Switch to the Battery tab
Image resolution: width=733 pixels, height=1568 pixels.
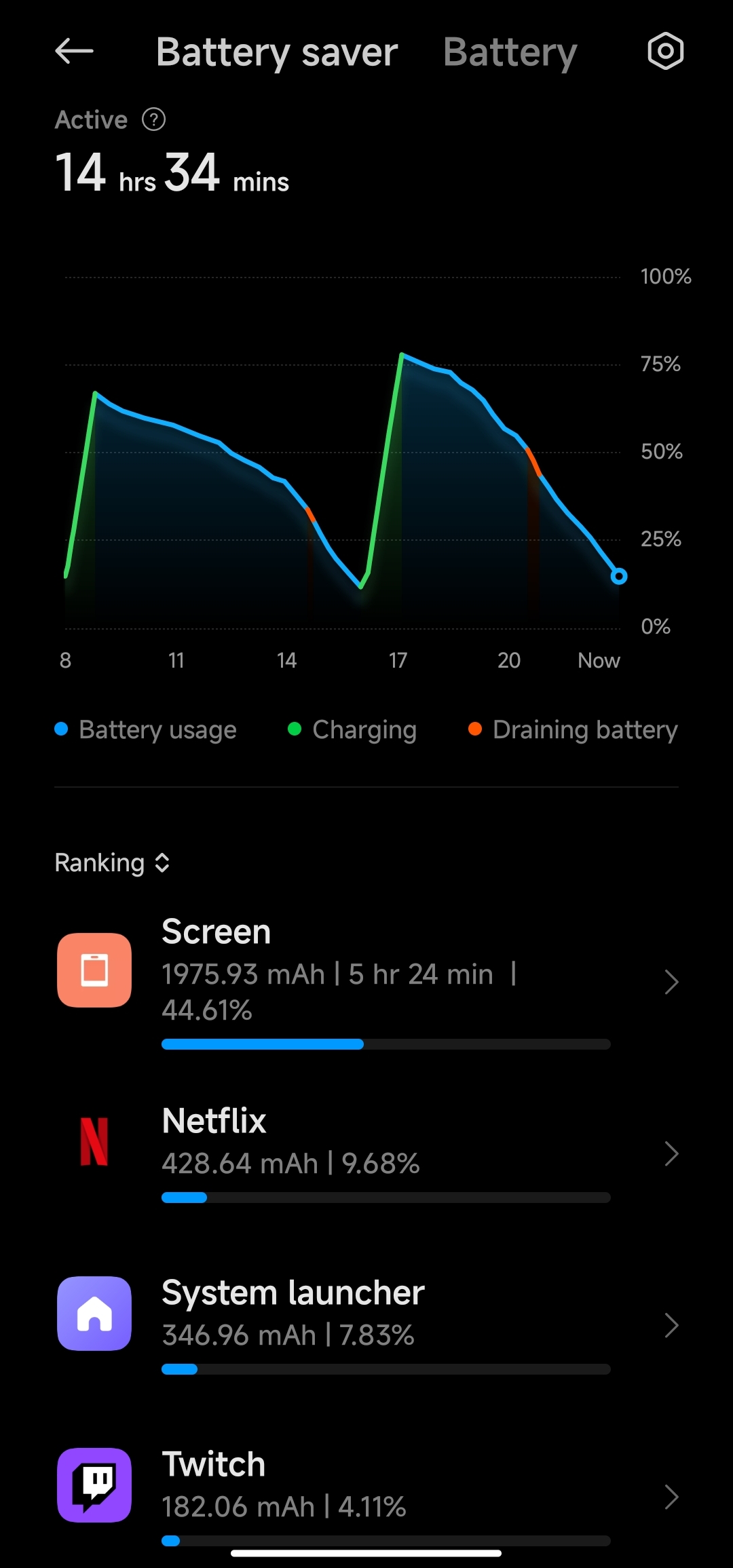click(x=510, y=52)
